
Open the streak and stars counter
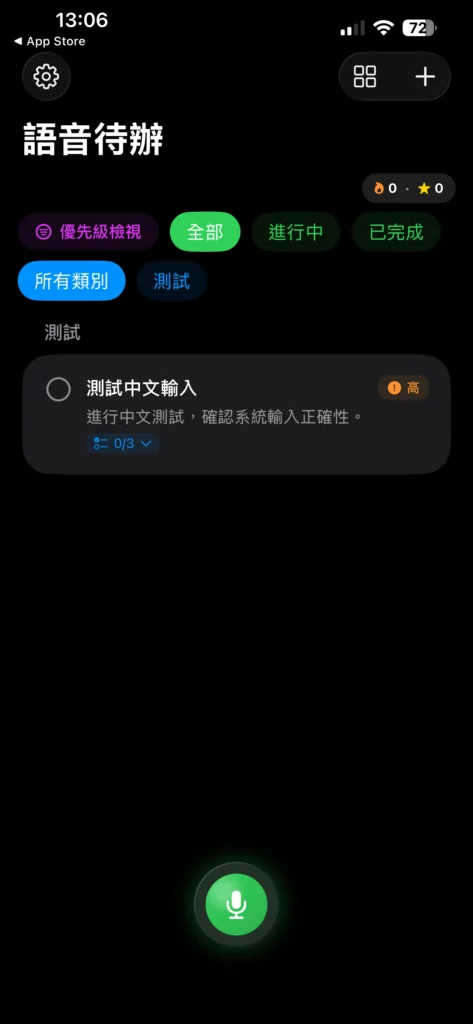pos(408,188)
